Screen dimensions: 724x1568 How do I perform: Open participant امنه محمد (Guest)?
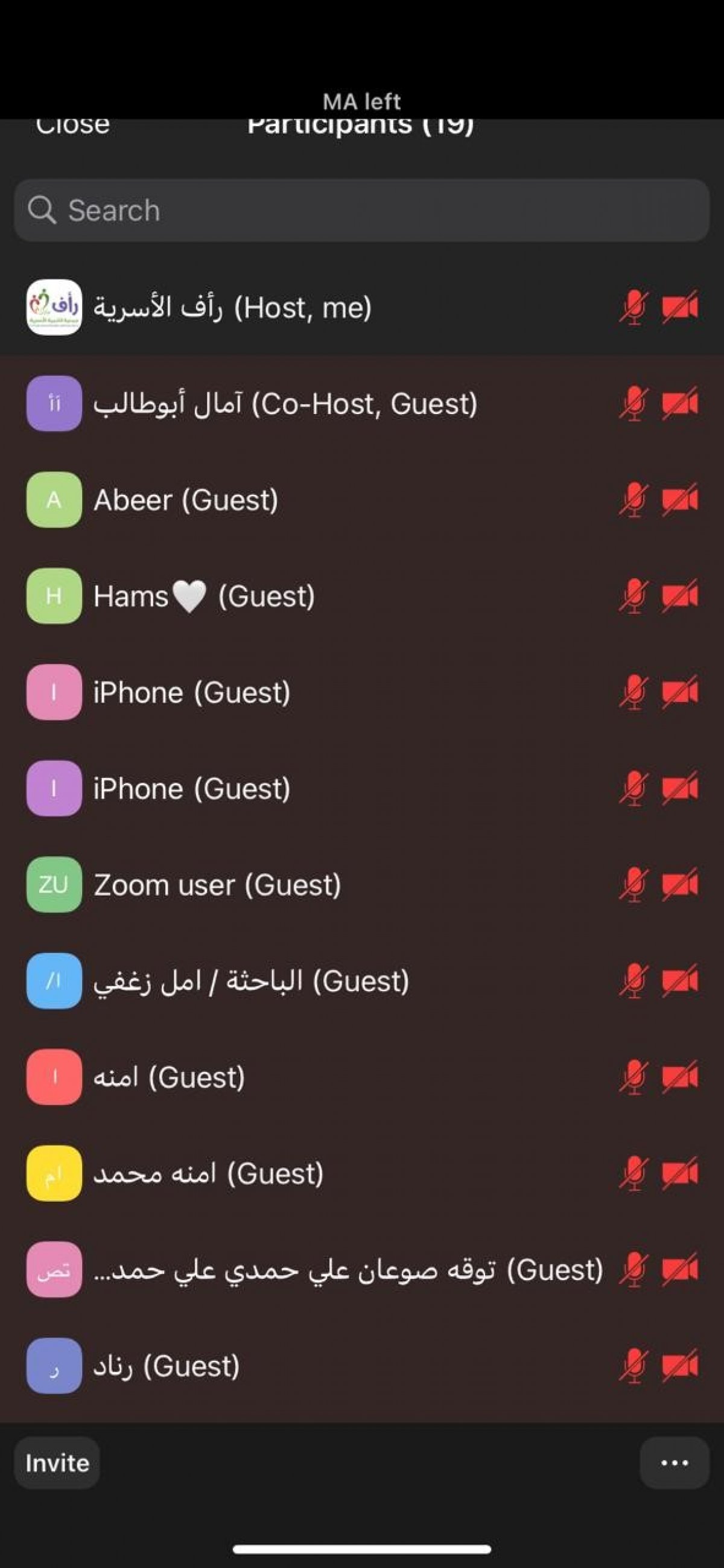[x=362, y=1173]
